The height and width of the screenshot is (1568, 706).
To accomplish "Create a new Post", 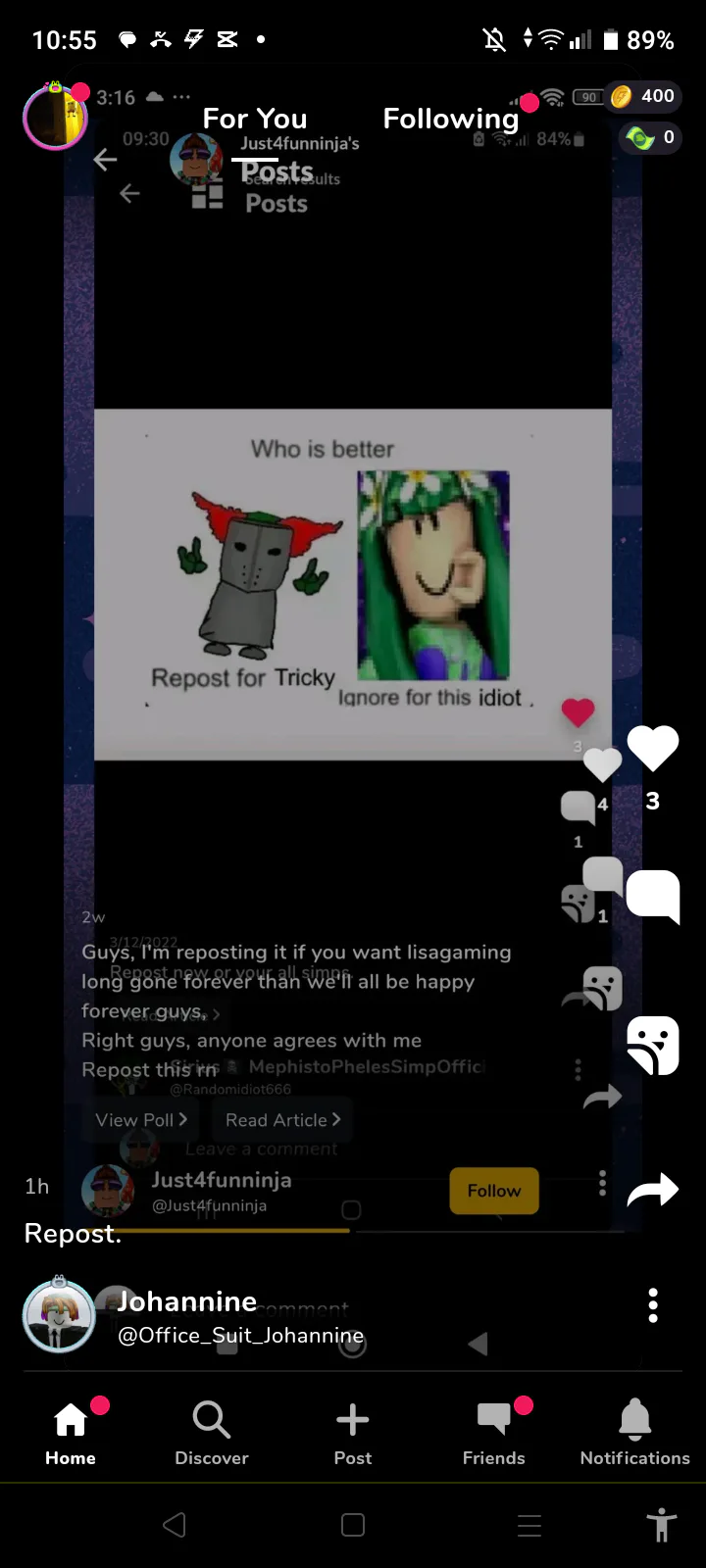I will pos(353,1432).
